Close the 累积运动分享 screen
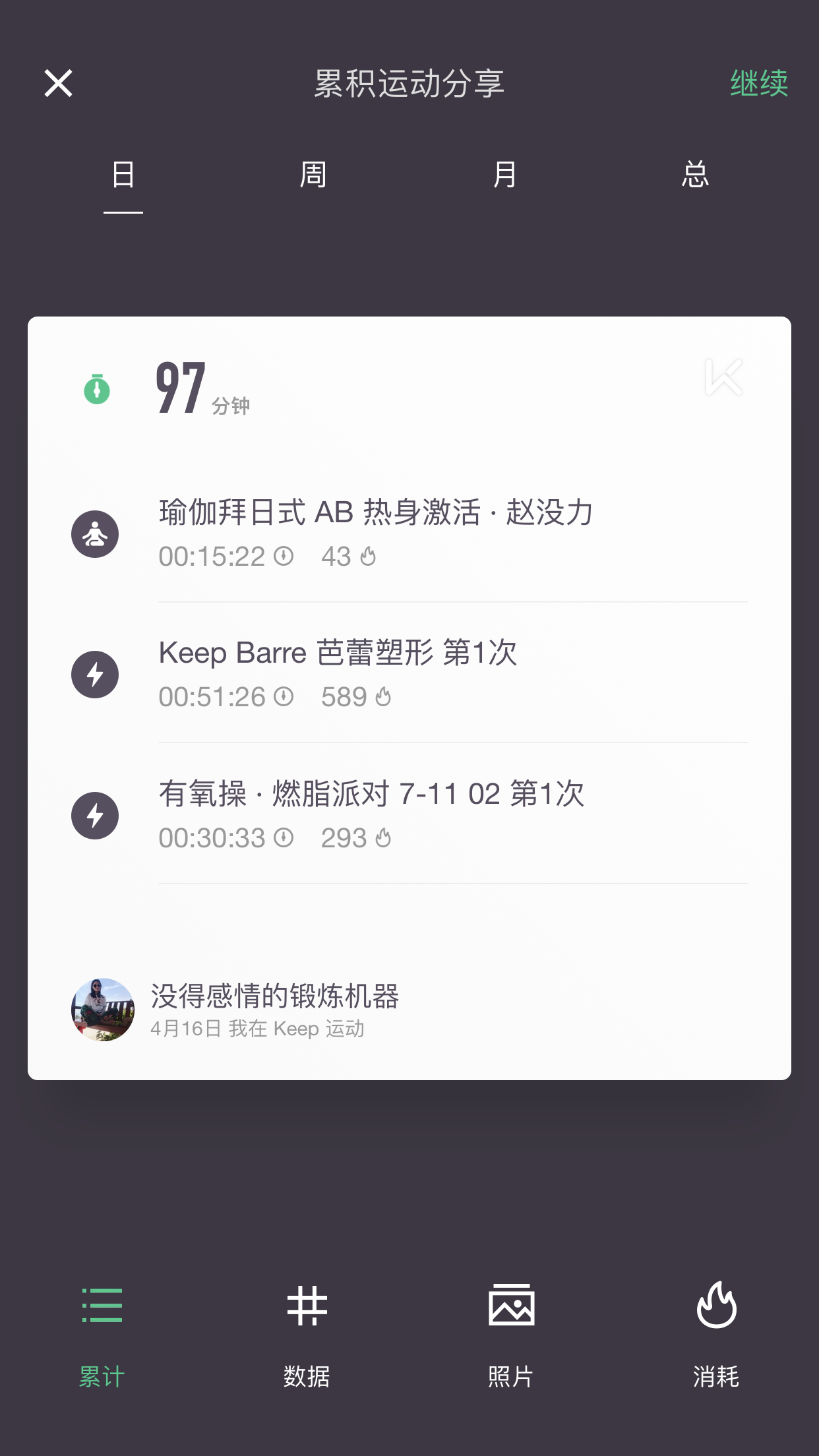 (58, 84)
